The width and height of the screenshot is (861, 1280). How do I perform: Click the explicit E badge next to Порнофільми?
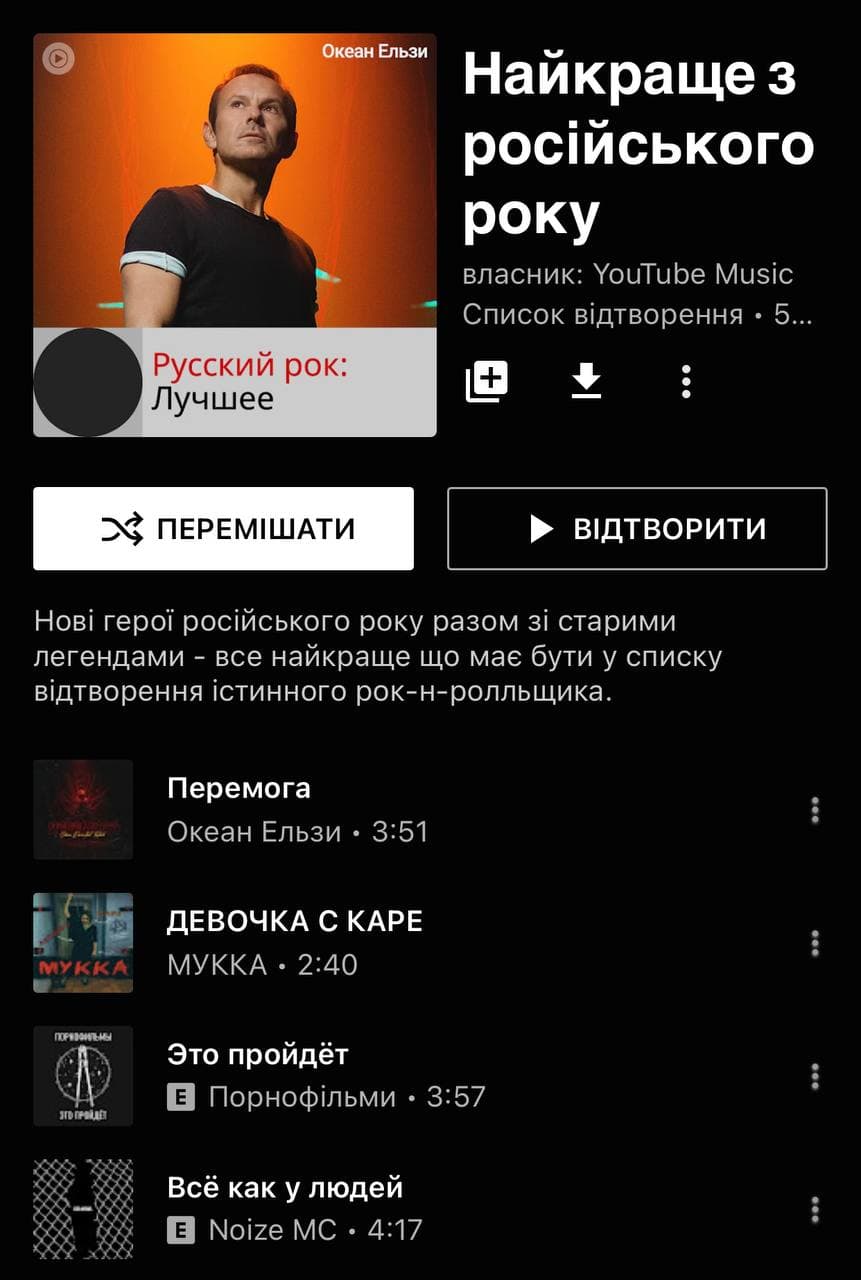pyautogui.click(x=182, y=1097)
